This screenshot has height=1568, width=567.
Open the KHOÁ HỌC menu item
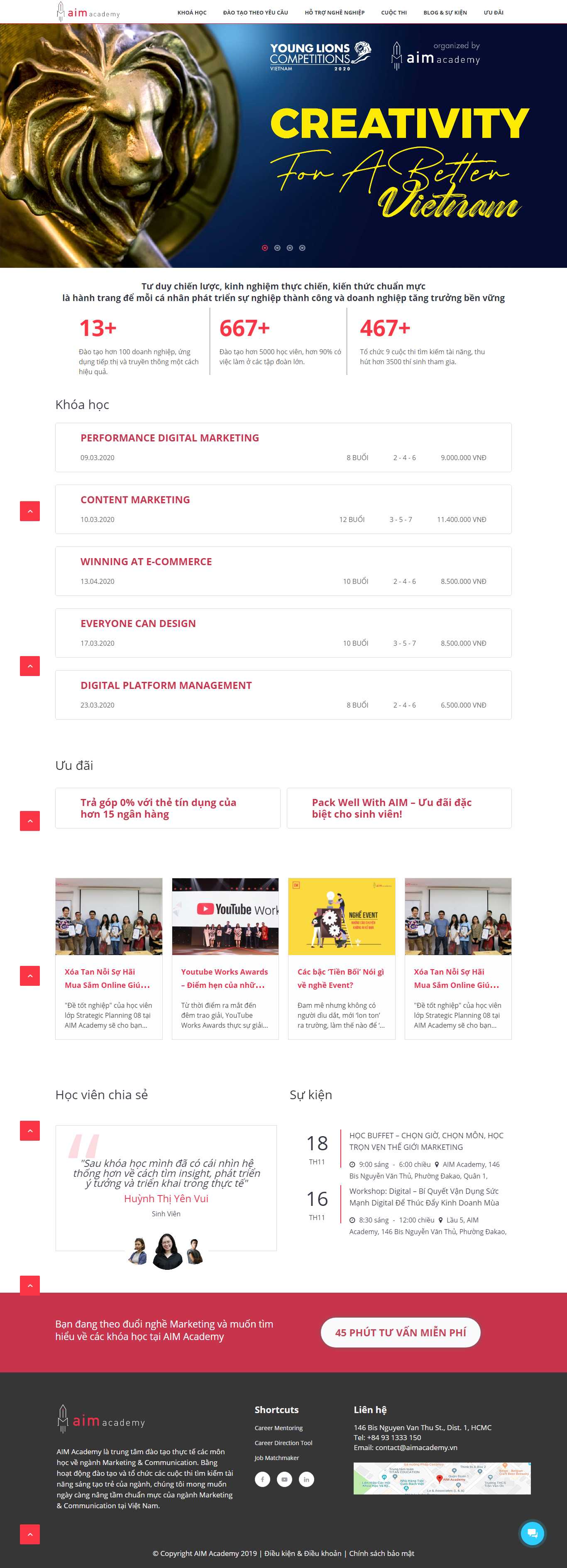click(192, 12)
